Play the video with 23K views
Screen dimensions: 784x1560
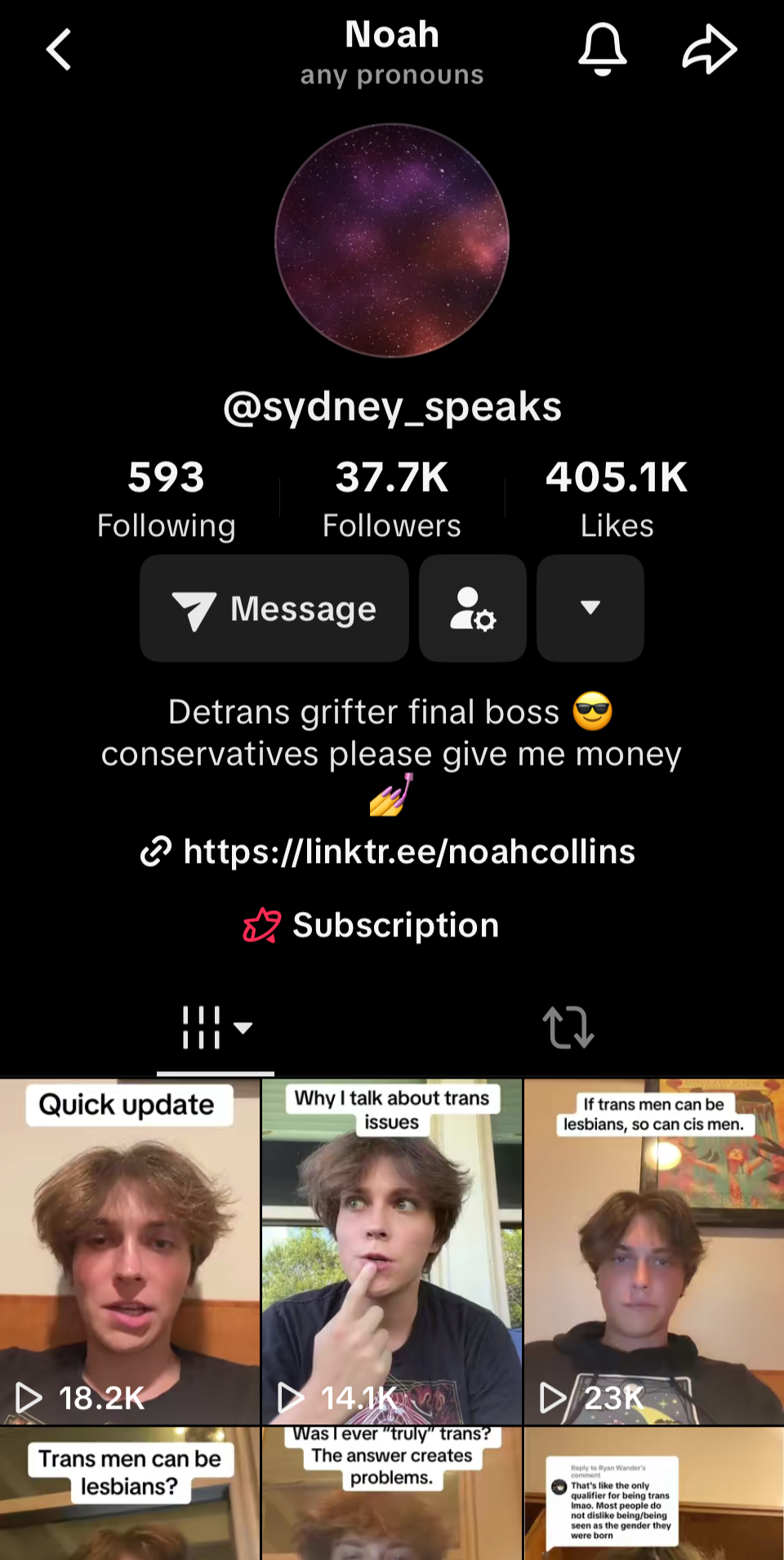[x=654, y=1251]
